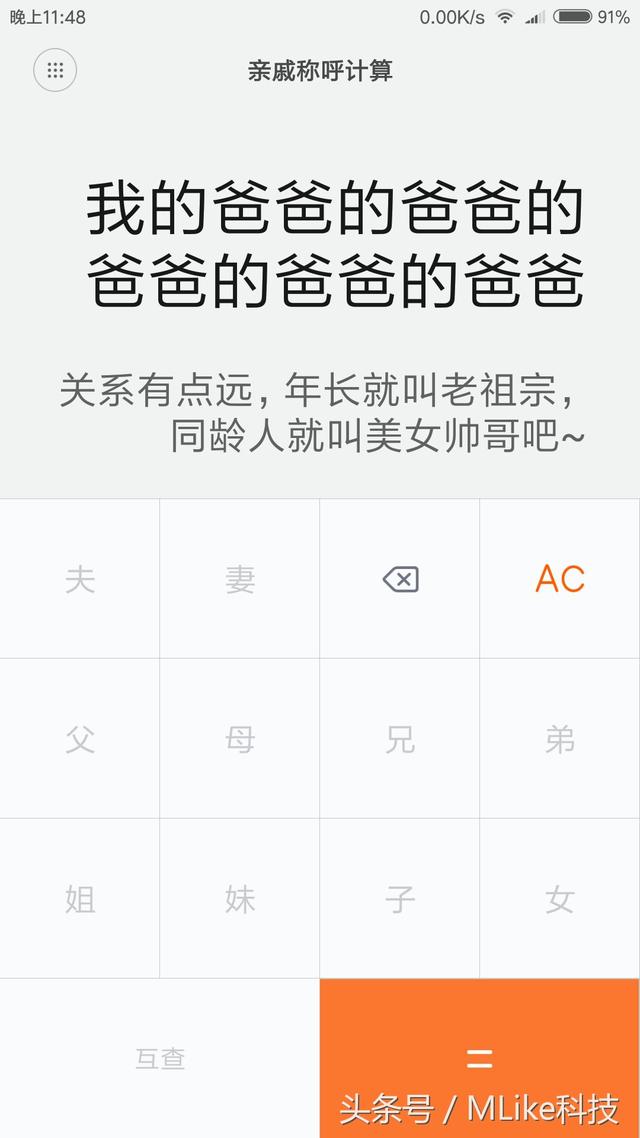Screen dimensions: 640x1138
Task: Select the 弟 (younger brother) key
Action: click(x=560, y=739)
